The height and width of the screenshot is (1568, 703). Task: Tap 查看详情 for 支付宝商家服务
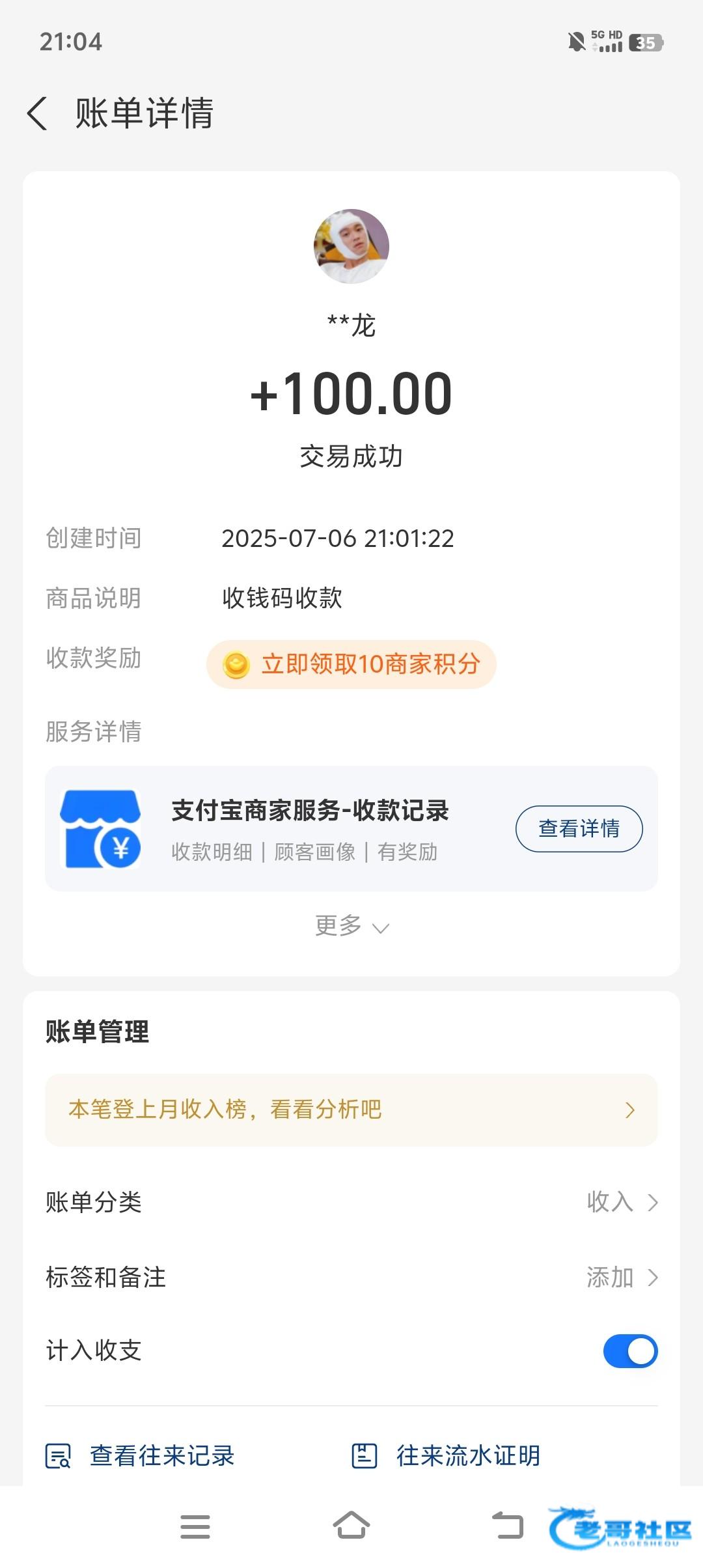tap(579, 828)
